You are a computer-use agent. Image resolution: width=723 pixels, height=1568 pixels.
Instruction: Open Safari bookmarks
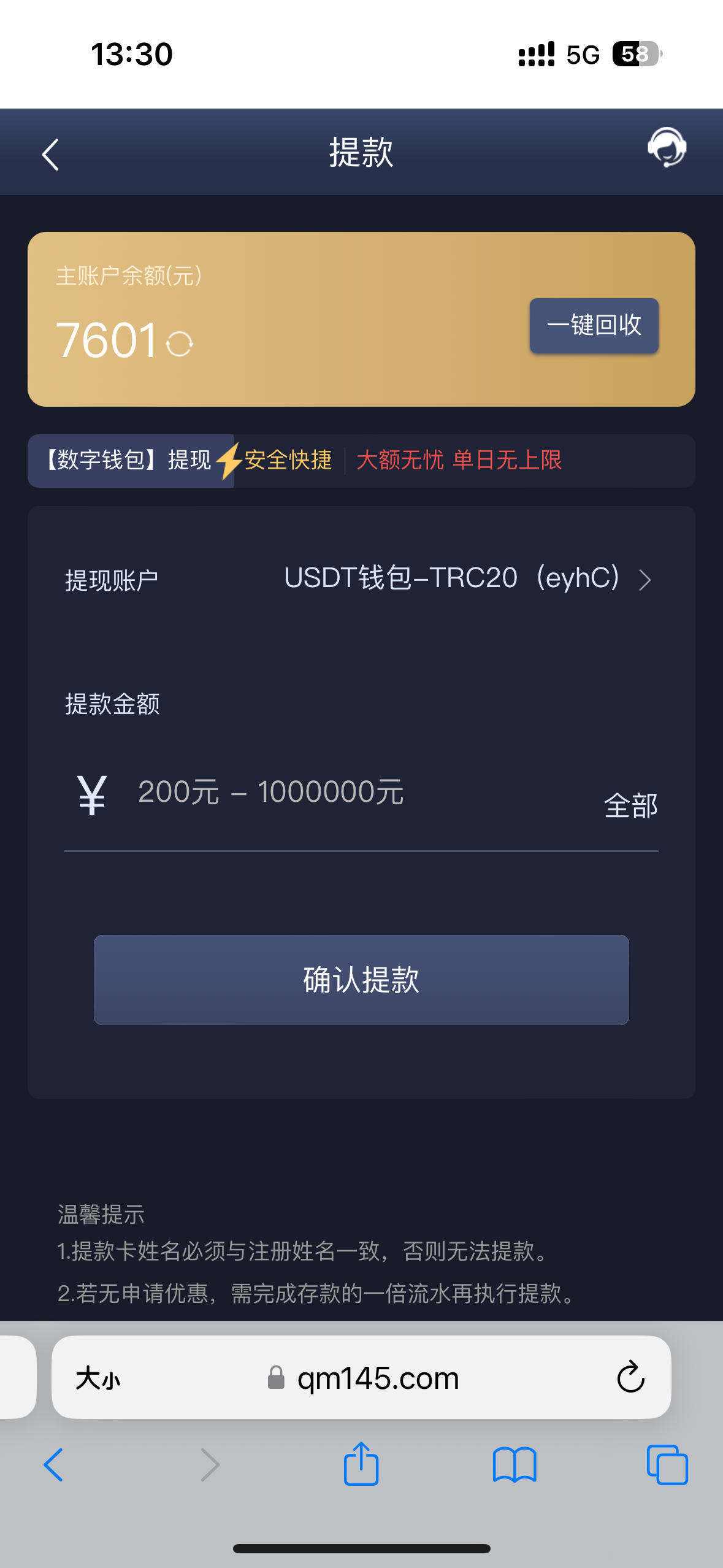click(515, 1465)
